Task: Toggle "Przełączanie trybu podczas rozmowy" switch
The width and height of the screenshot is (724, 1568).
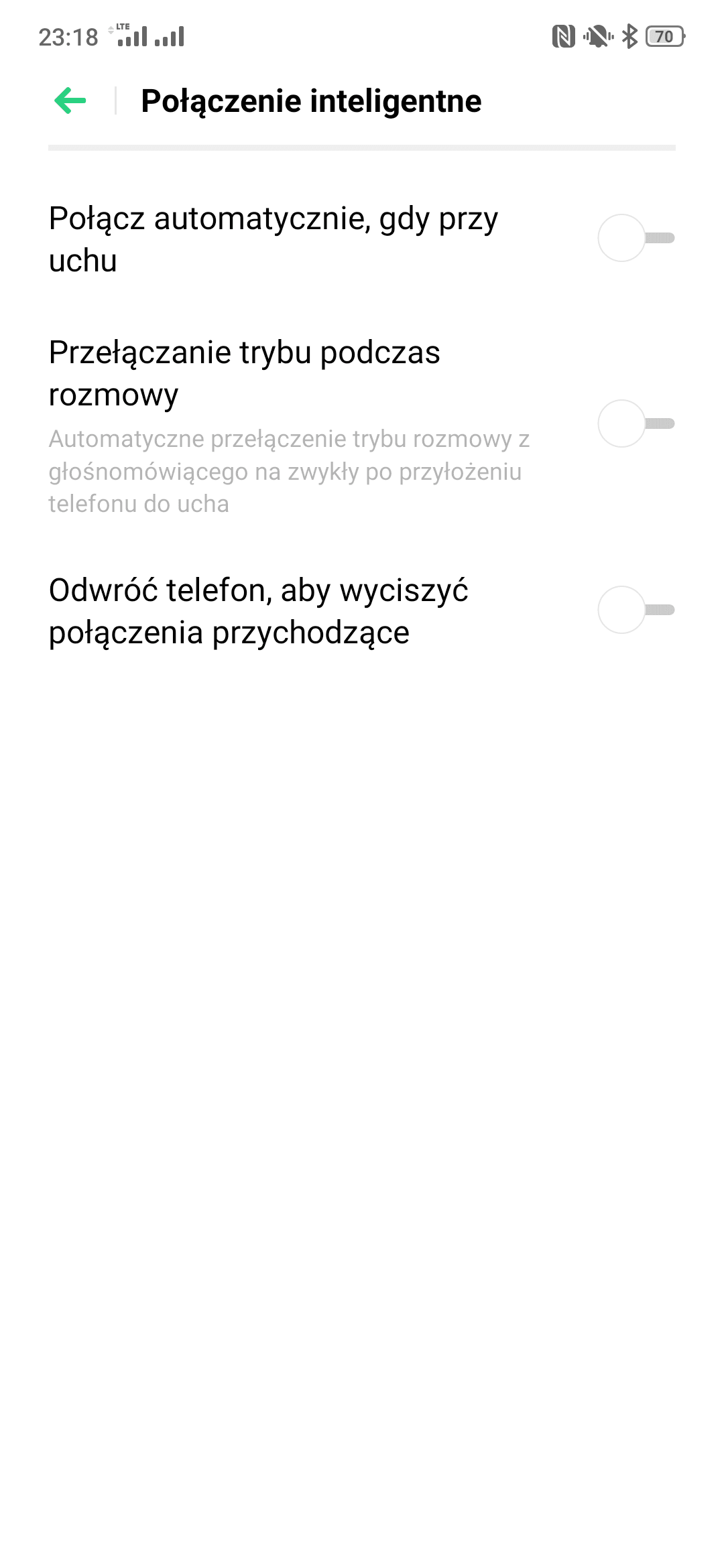Action: point(636,423)
